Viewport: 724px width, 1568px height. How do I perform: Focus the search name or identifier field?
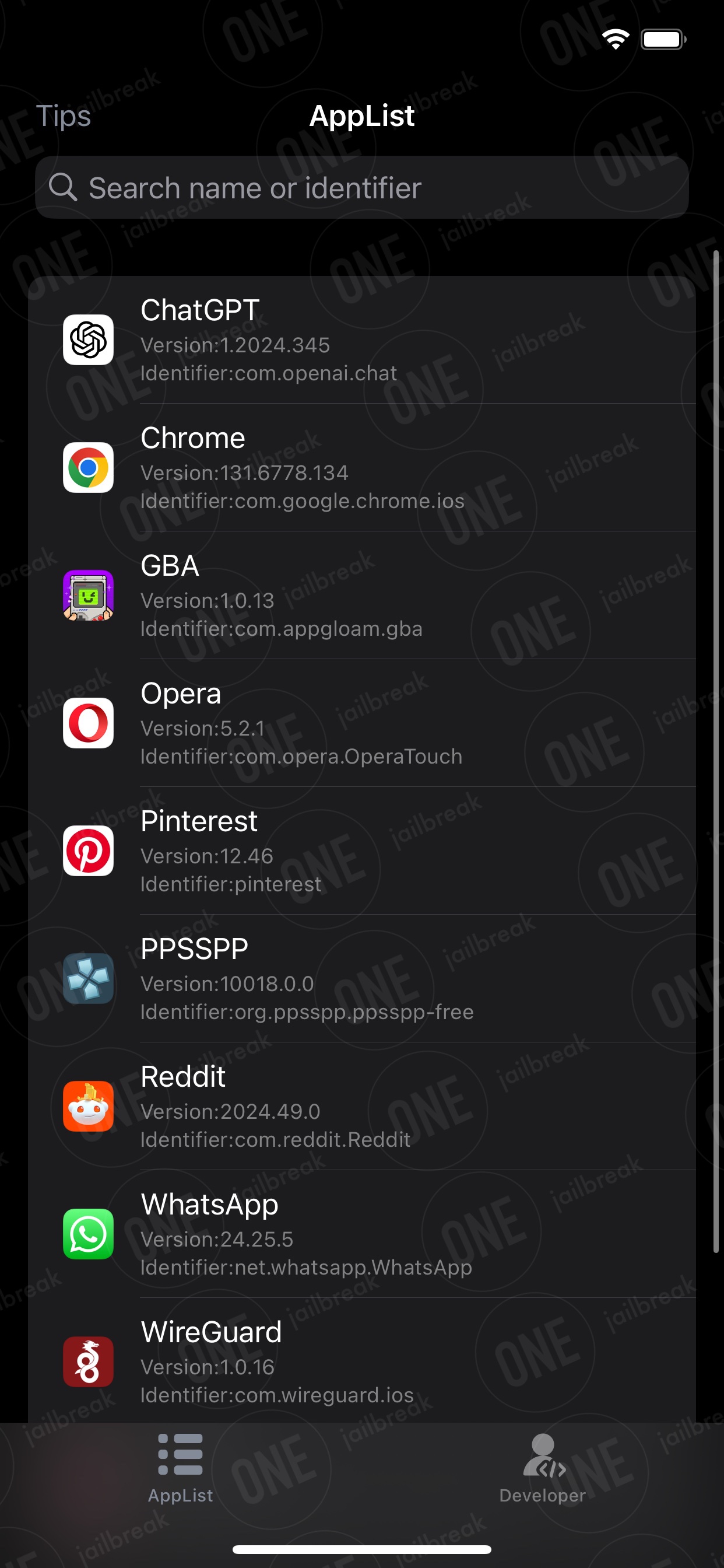[362, 187]
